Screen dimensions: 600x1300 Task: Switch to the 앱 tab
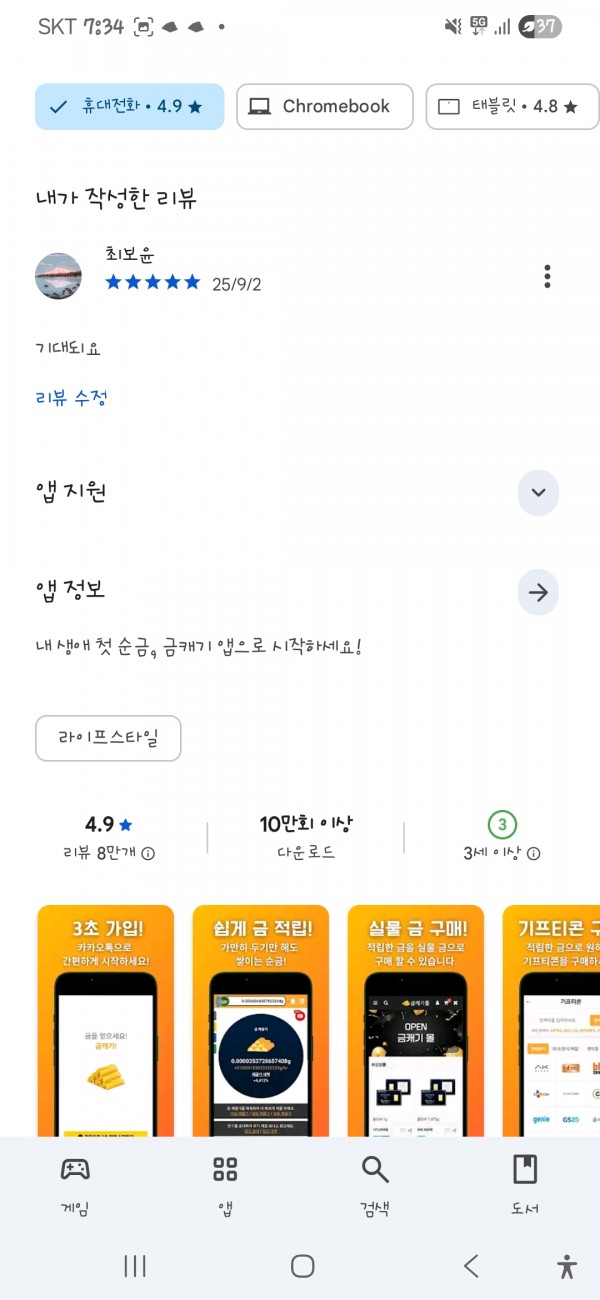coord(225,1186)
